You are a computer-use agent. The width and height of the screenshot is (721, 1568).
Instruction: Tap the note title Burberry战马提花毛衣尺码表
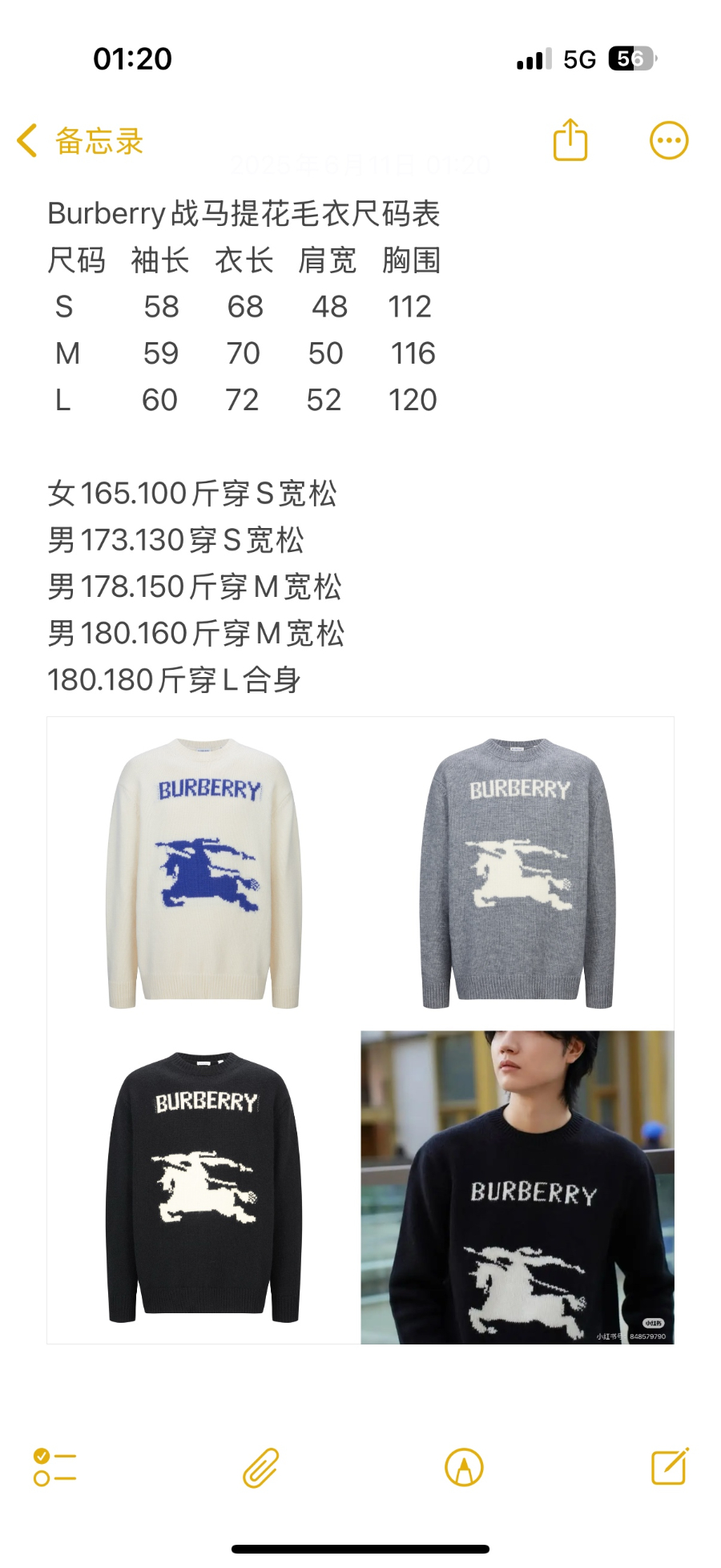click(244, 214)
